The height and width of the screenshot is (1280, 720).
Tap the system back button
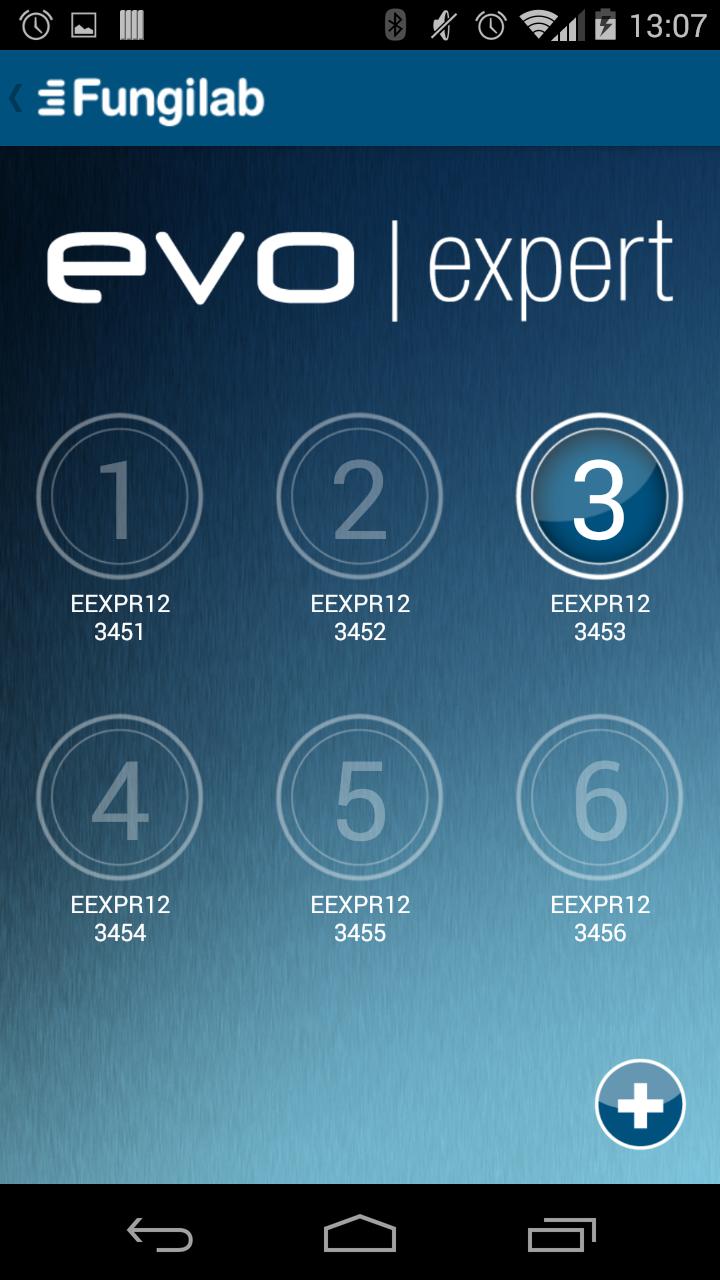tap(160, 1235)
